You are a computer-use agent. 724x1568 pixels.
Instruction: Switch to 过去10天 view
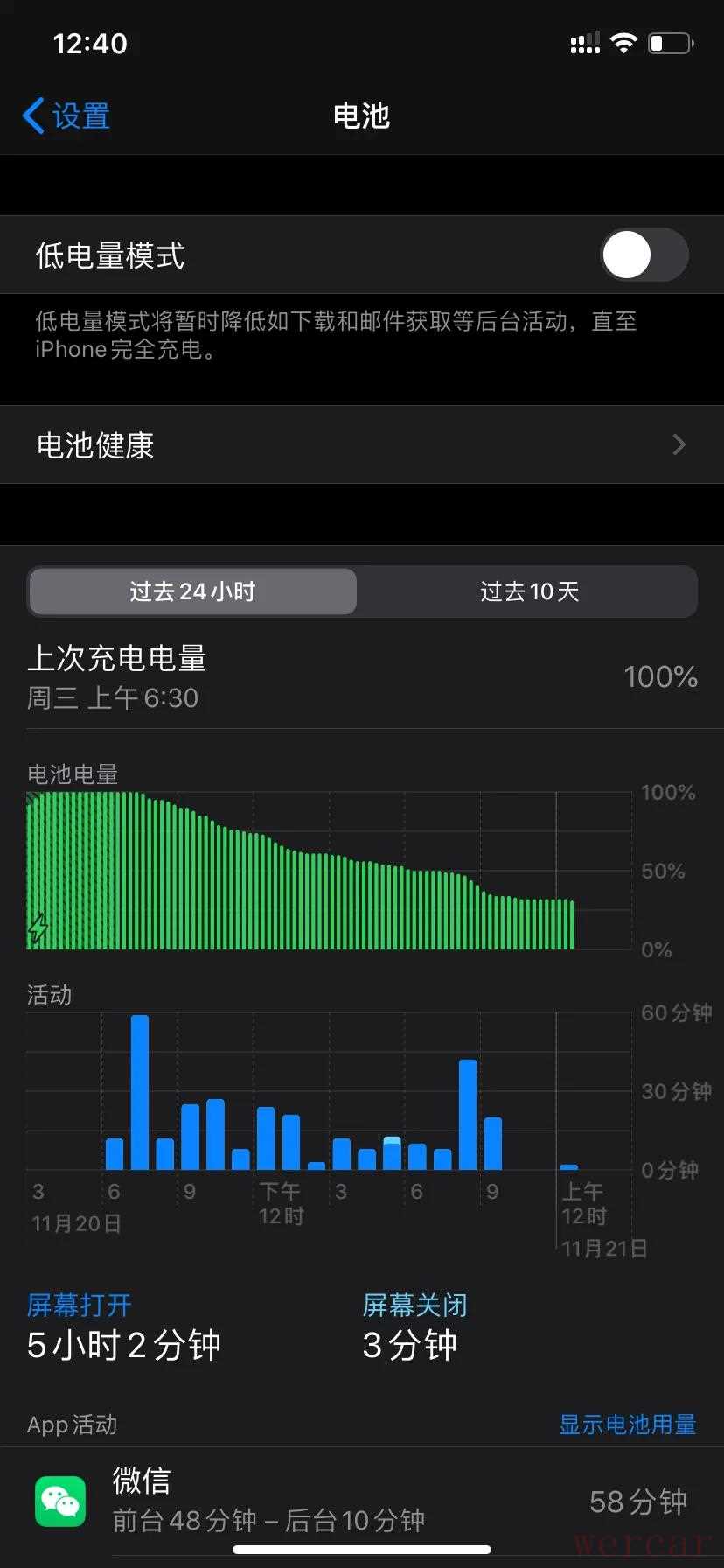point(528,592)
